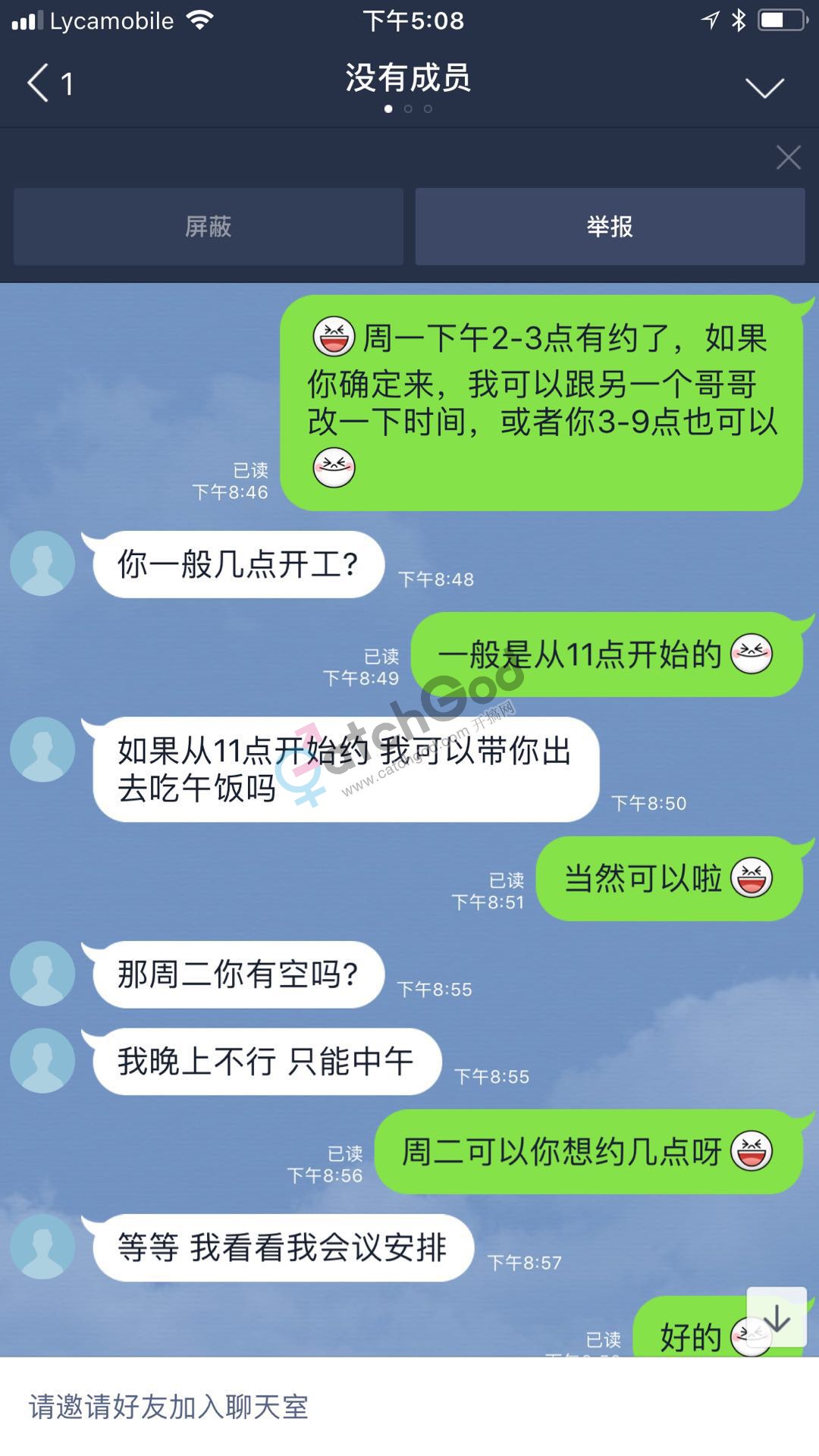This screenshot has width=819, height=1456.
Task: Tap the 举报 report button
Action: point(610,227)
